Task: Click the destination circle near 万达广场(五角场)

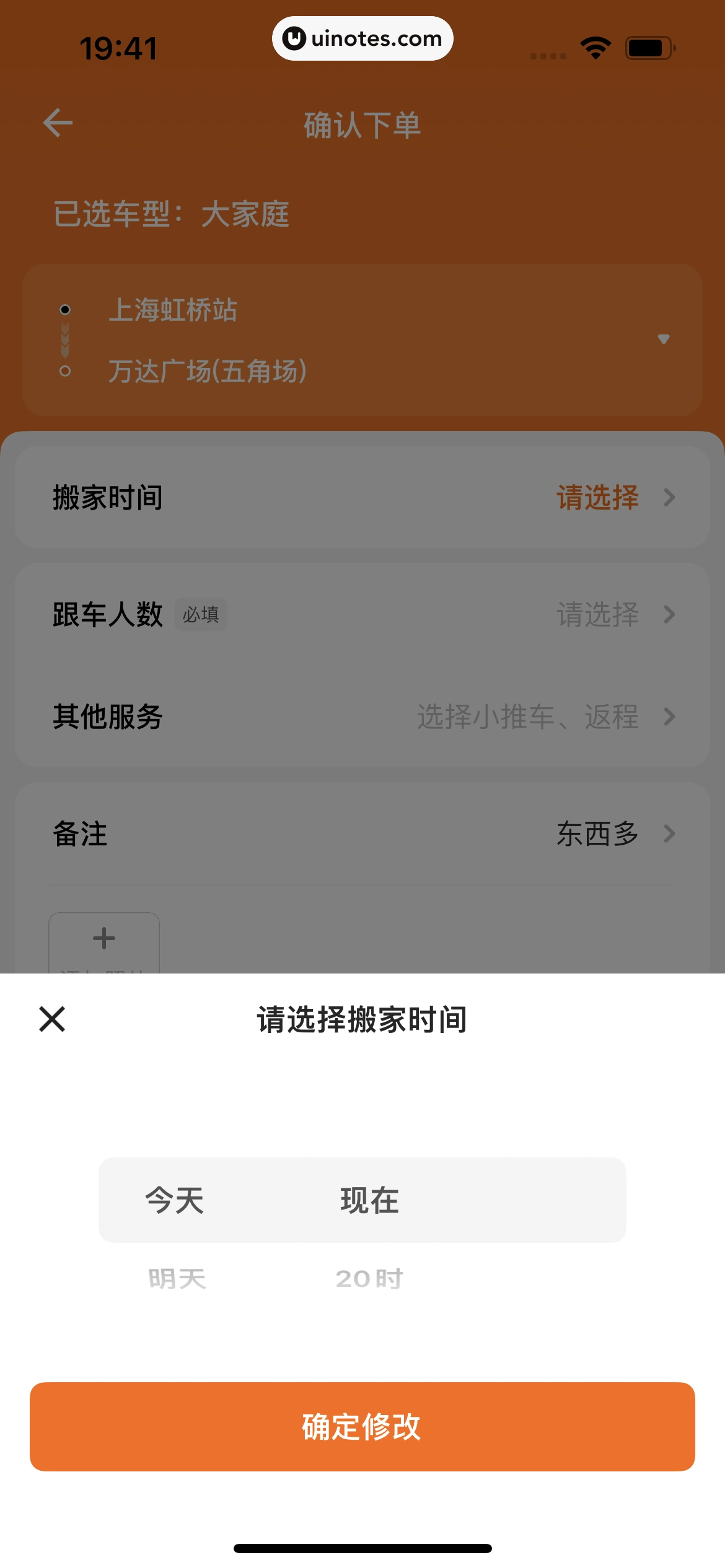Action: [x=65, y=372]
